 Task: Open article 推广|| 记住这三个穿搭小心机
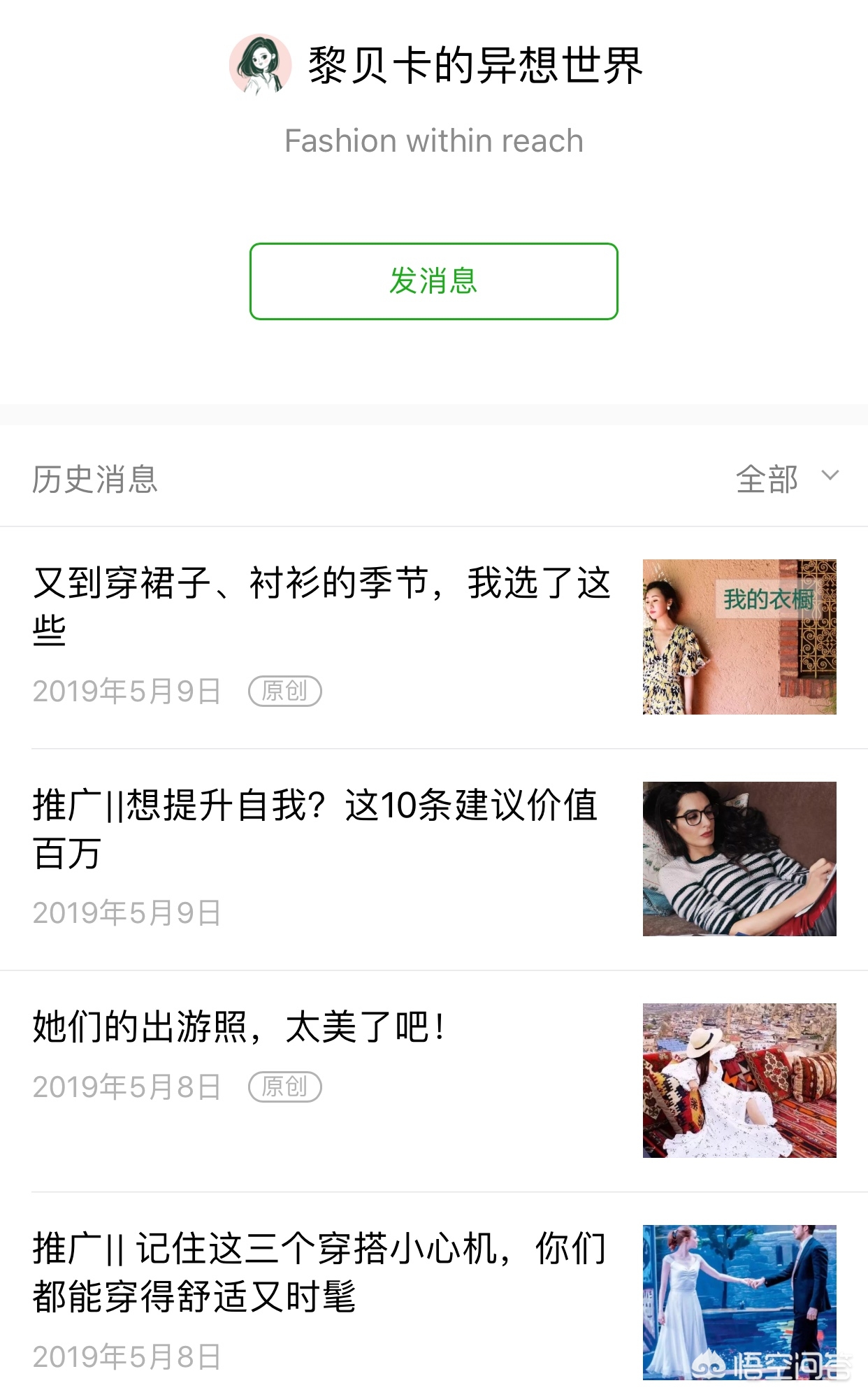coord(319,1273)
